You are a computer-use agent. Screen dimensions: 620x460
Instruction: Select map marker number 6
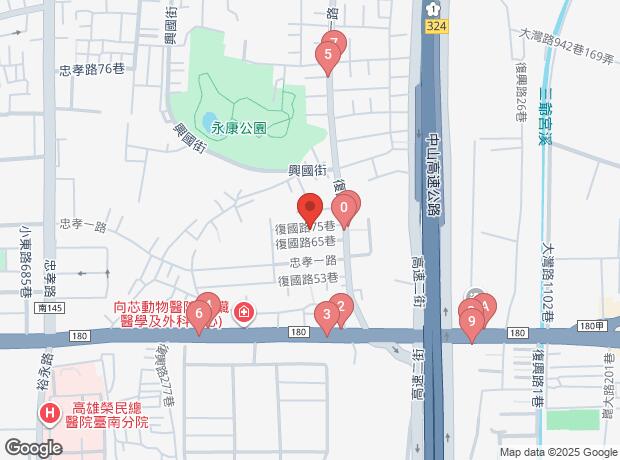tap(199, 315)
